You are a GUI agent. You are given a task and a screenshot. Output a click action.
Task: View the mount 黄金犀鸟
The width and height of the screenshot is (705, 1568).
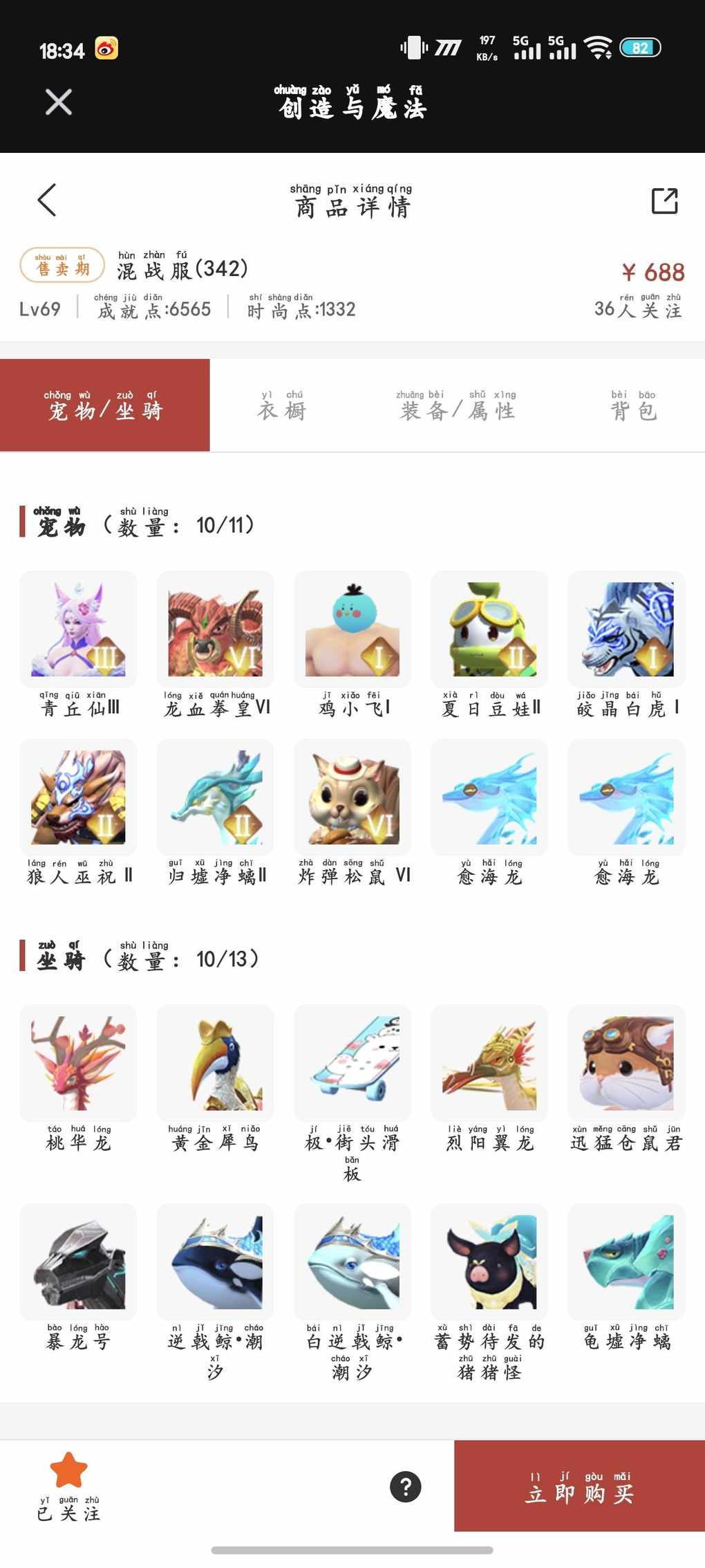[x=215, y=1063]
